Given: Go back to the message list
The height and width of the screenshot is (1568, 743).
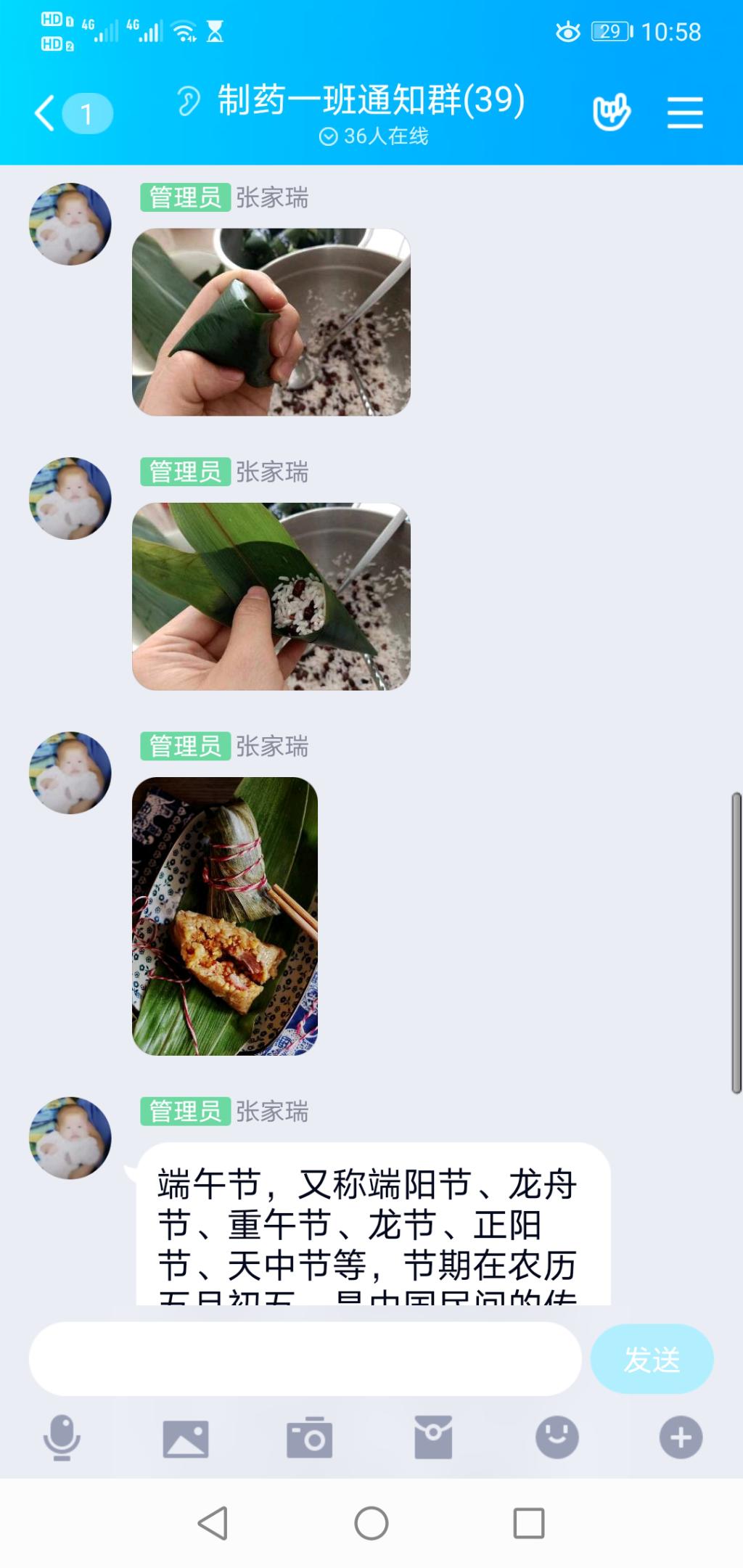Looking at the screenshot, I should pos(45,113).
